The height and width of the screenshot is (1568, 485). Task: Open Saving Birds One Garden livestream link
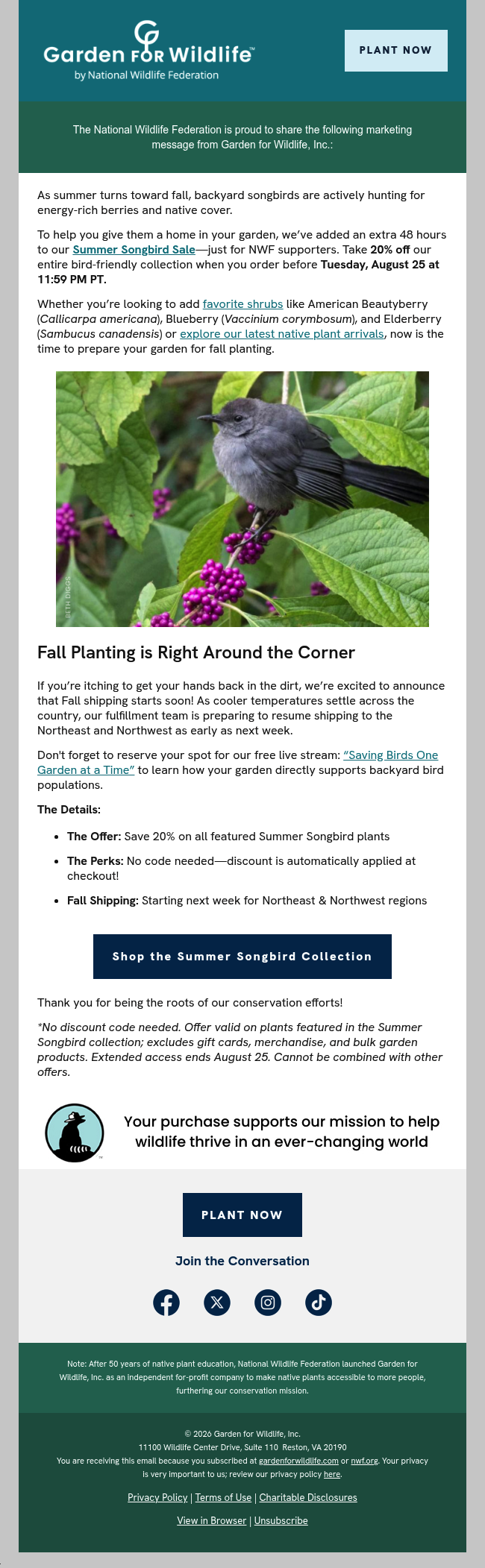237,763
